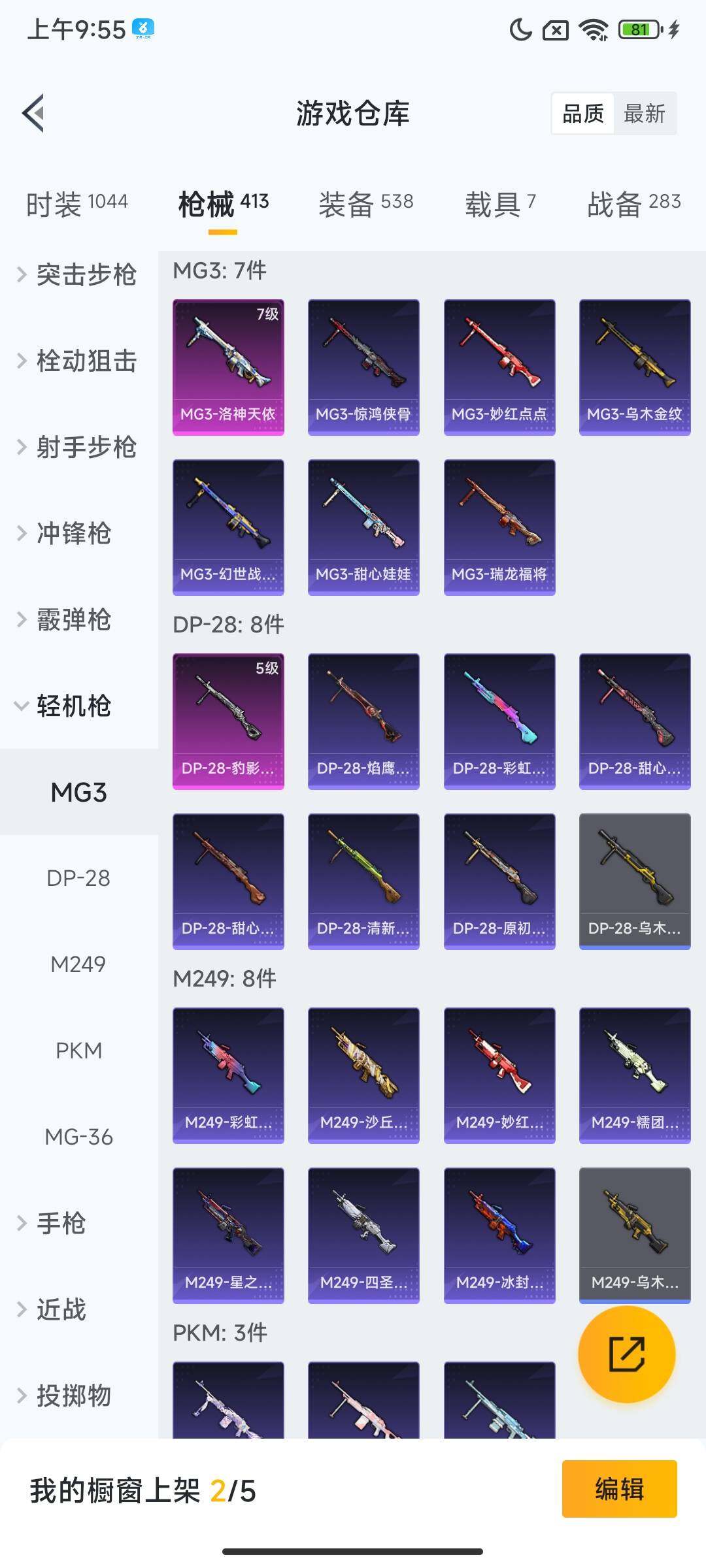Select the M249-冰封 skin thumbnail
This screenshot has width=706, height=1568.
500,1235
